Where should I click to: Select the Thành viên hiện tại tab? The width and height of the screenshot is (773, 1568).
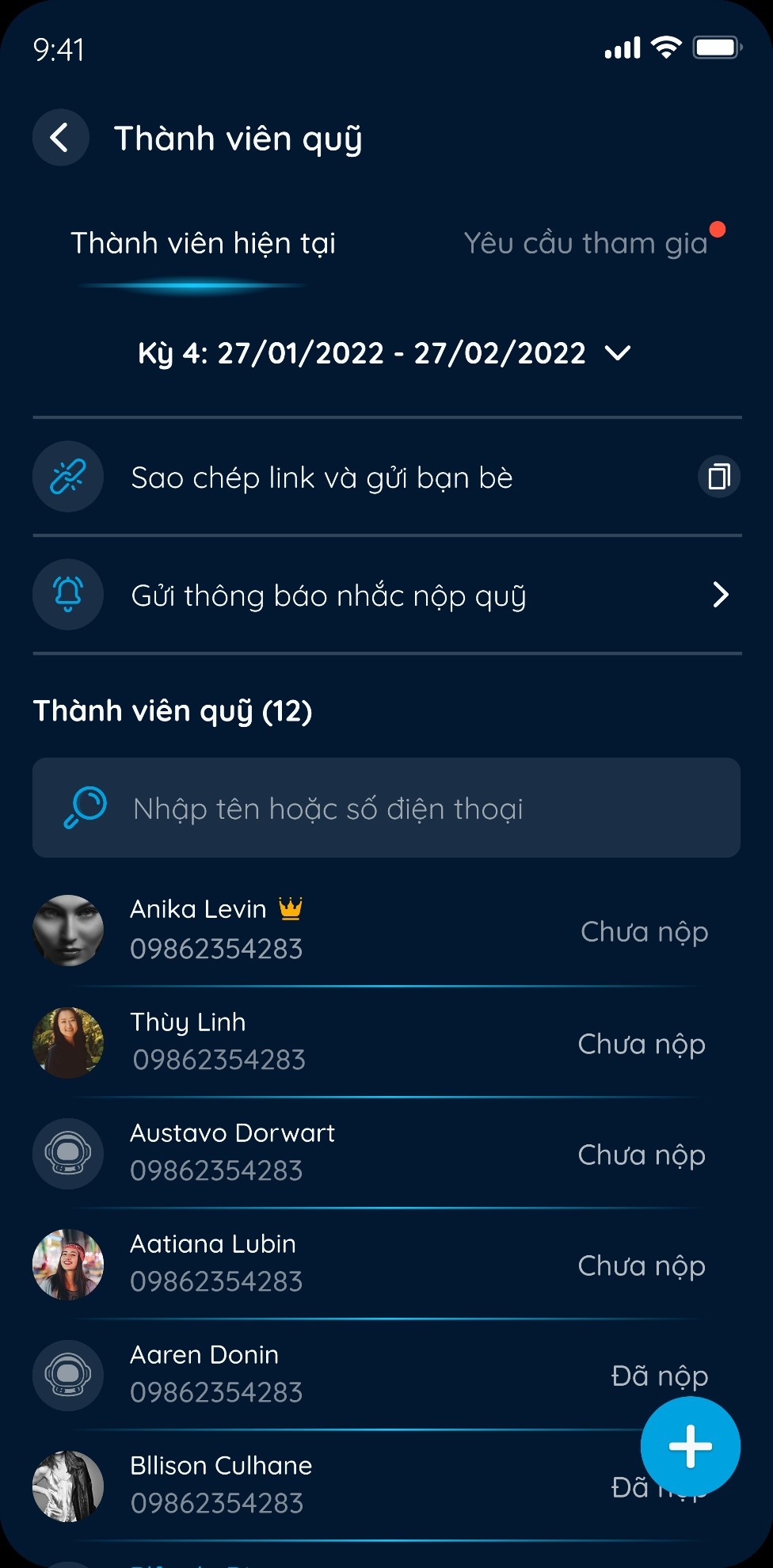[203, 243]
